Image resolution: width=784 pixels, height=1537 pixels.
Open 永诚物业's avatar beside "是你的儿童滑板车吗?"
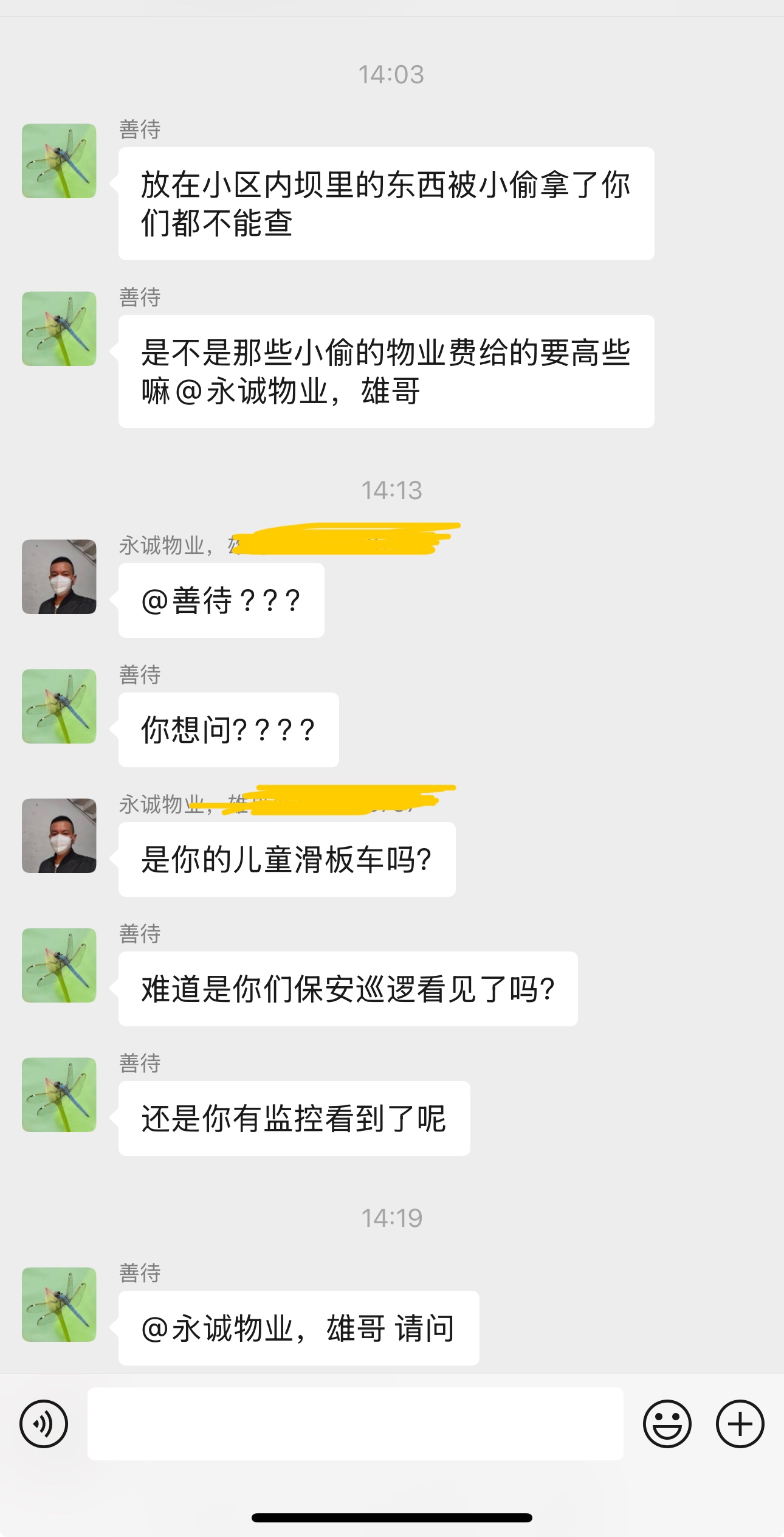tap(59, 835)
